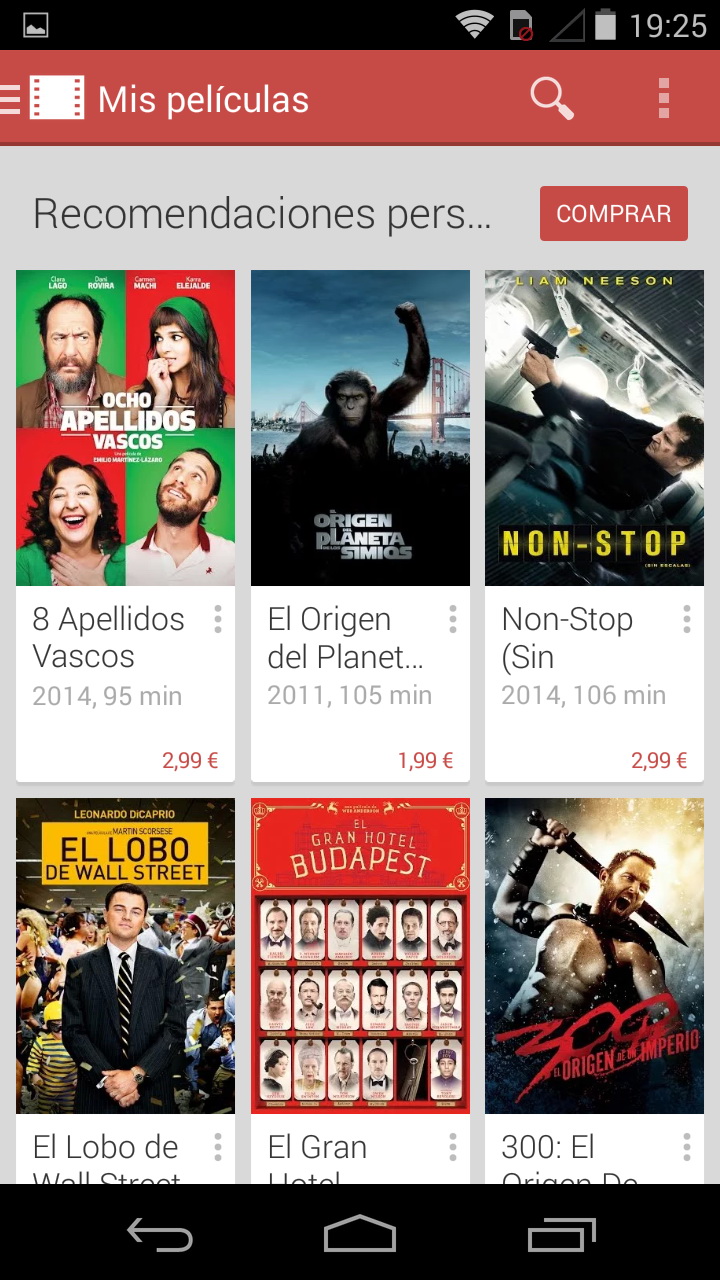Show options for El Lobo de Wall Street
Screen dimensions: 720x1280
point(217,1147)
